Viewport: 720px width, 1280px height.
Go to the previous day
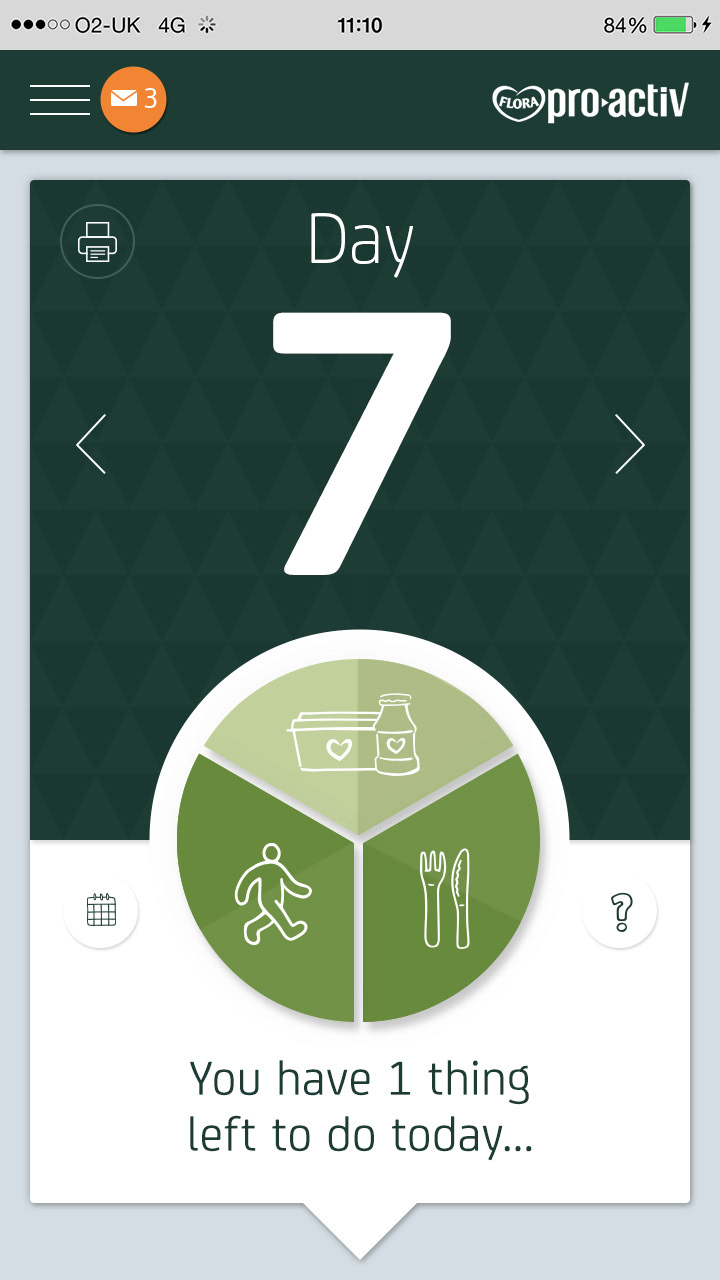[91, 444]
